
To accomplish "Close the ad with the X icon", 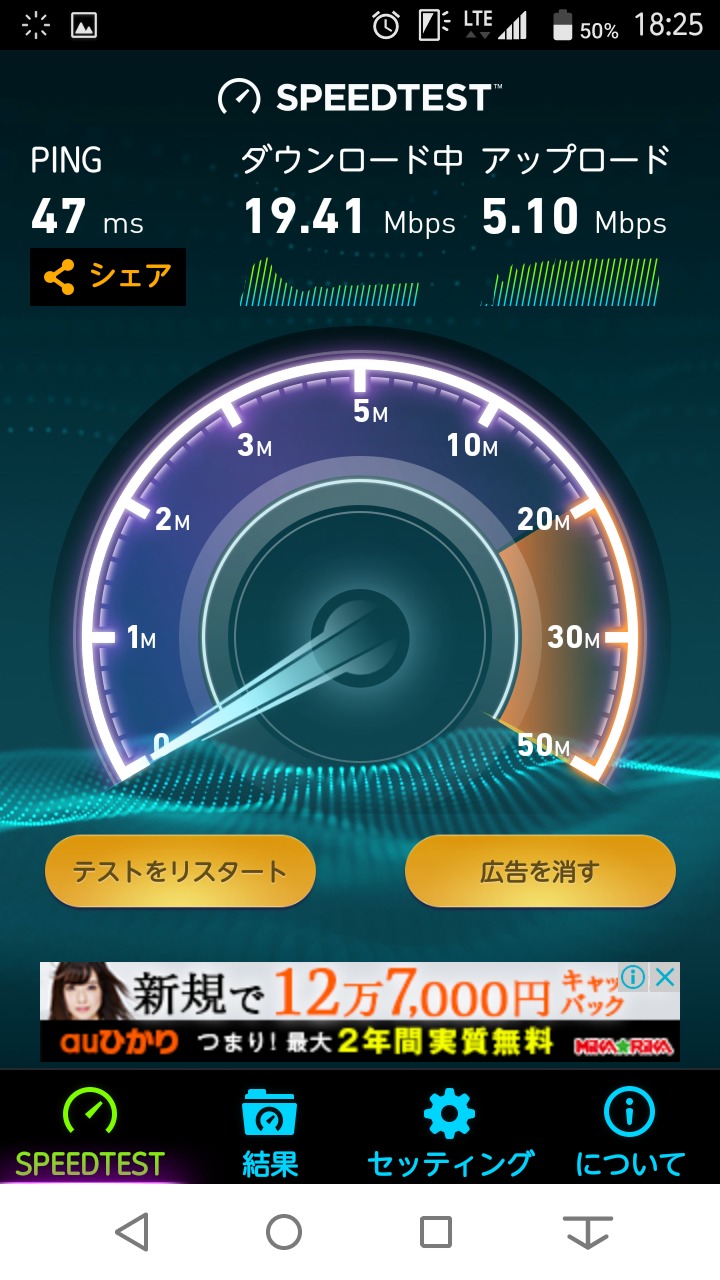I will (665, 977).
